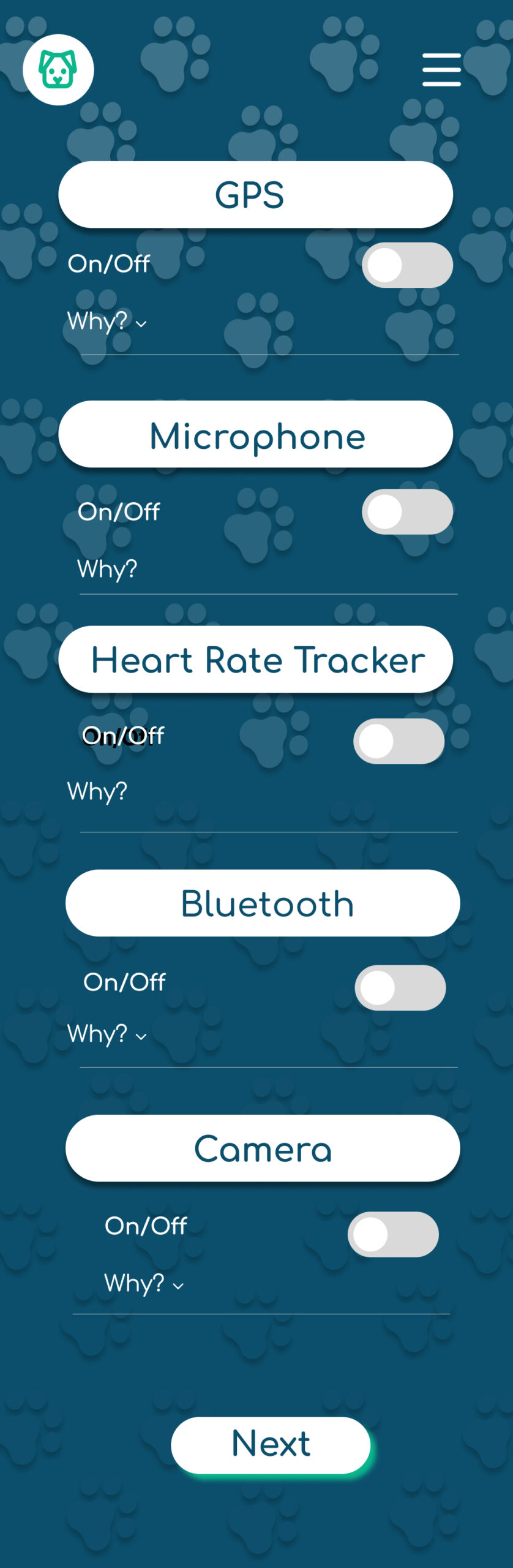Toggle the GPS switch on

(x=407, y=265)
